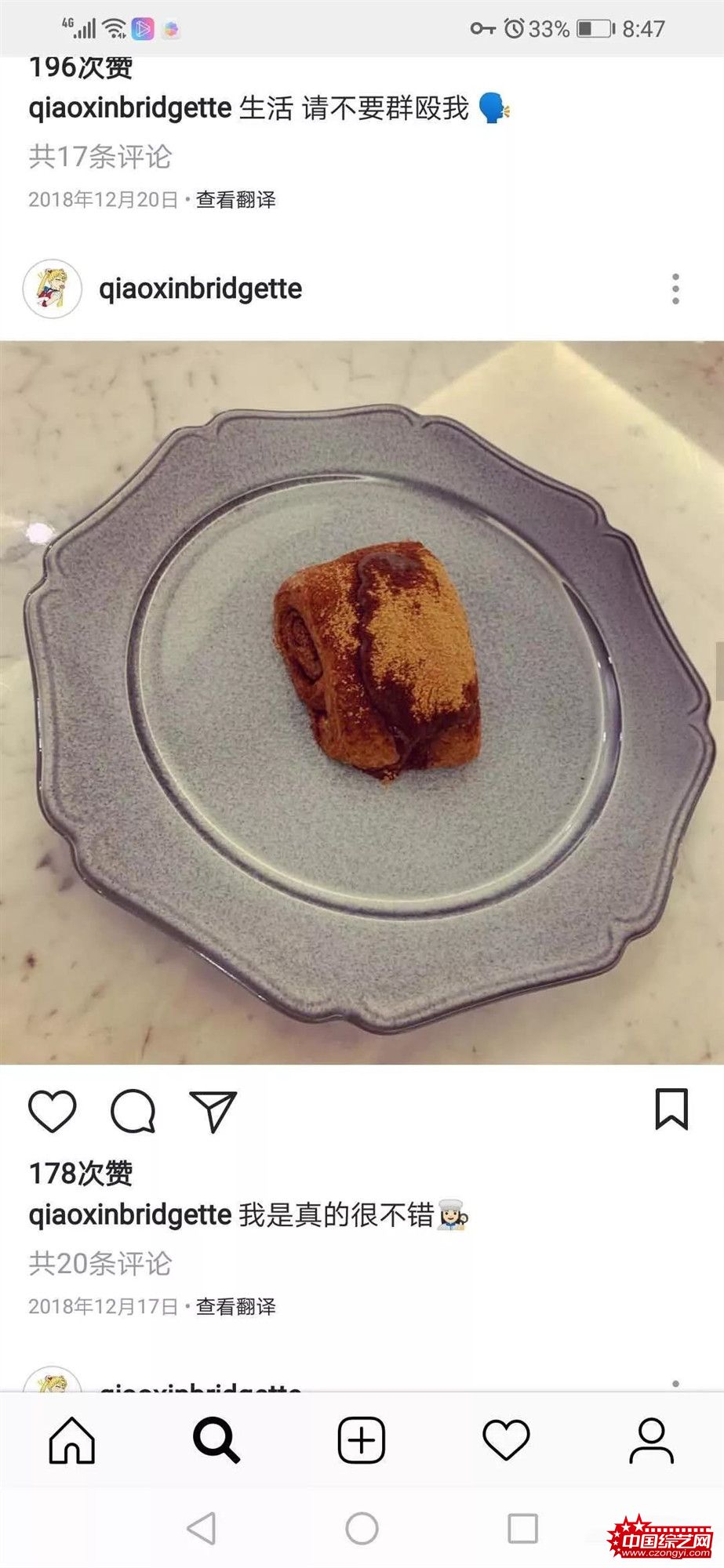724x1568 pixels.
Task: Open the Activity heart tab
Action: (x=506, y=1440)
